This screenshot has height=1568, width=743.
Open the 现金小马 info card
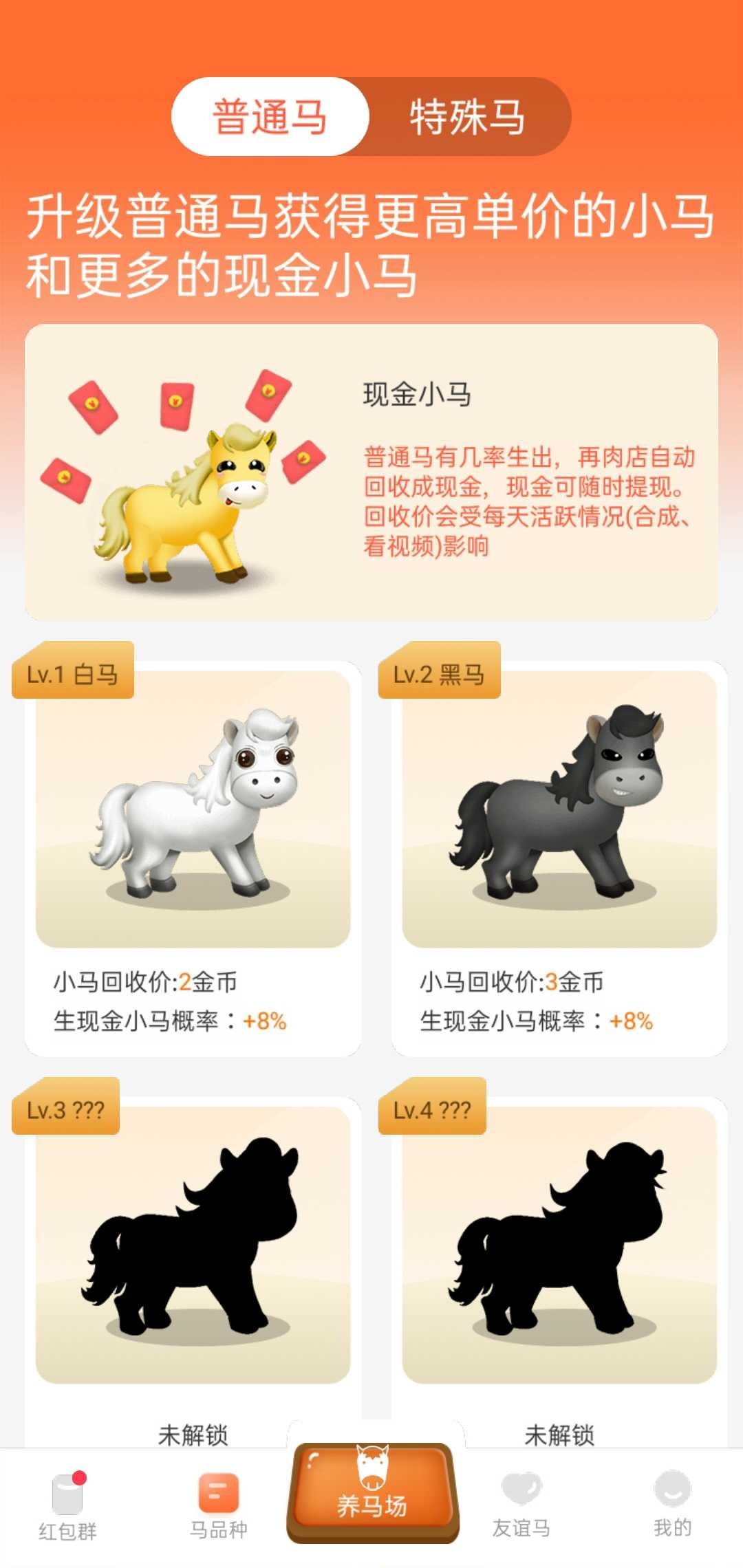pyautogui.click(x=371, y=472)
